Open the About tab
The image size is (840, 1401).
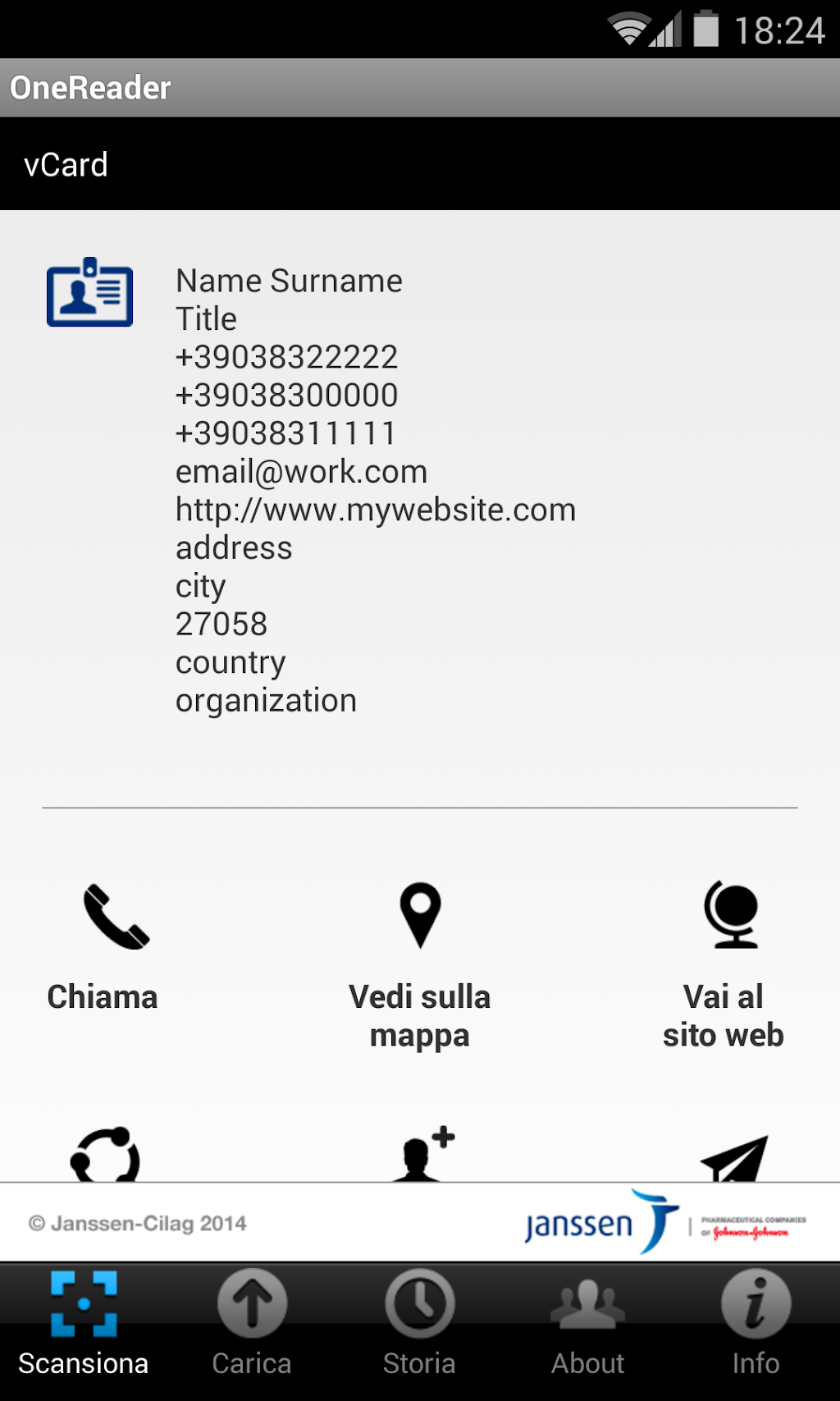pos(587,1323)
